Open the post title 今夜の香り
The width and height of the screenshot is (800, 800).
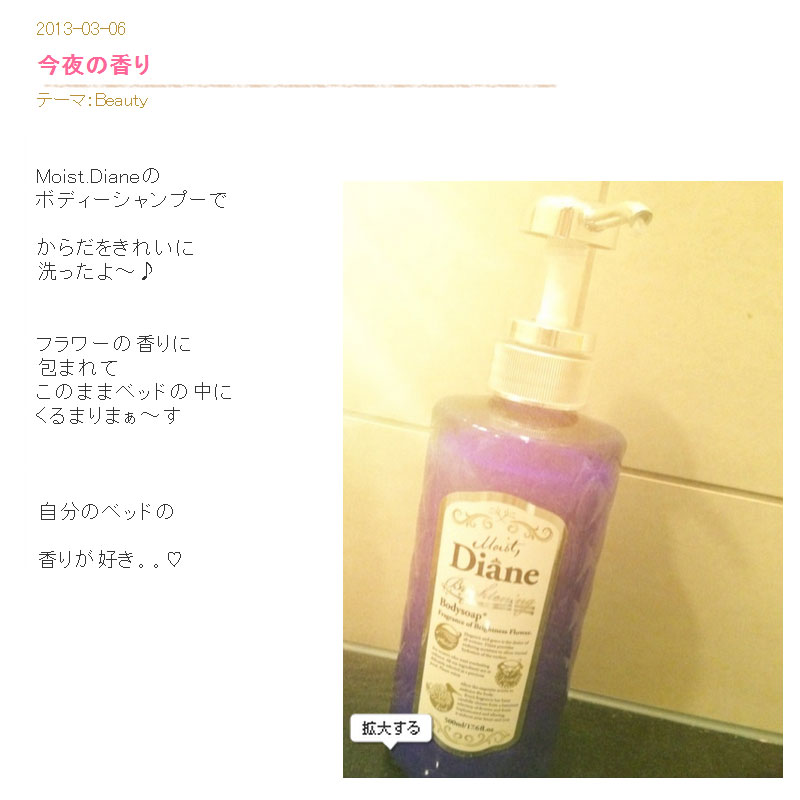point(94,66)
